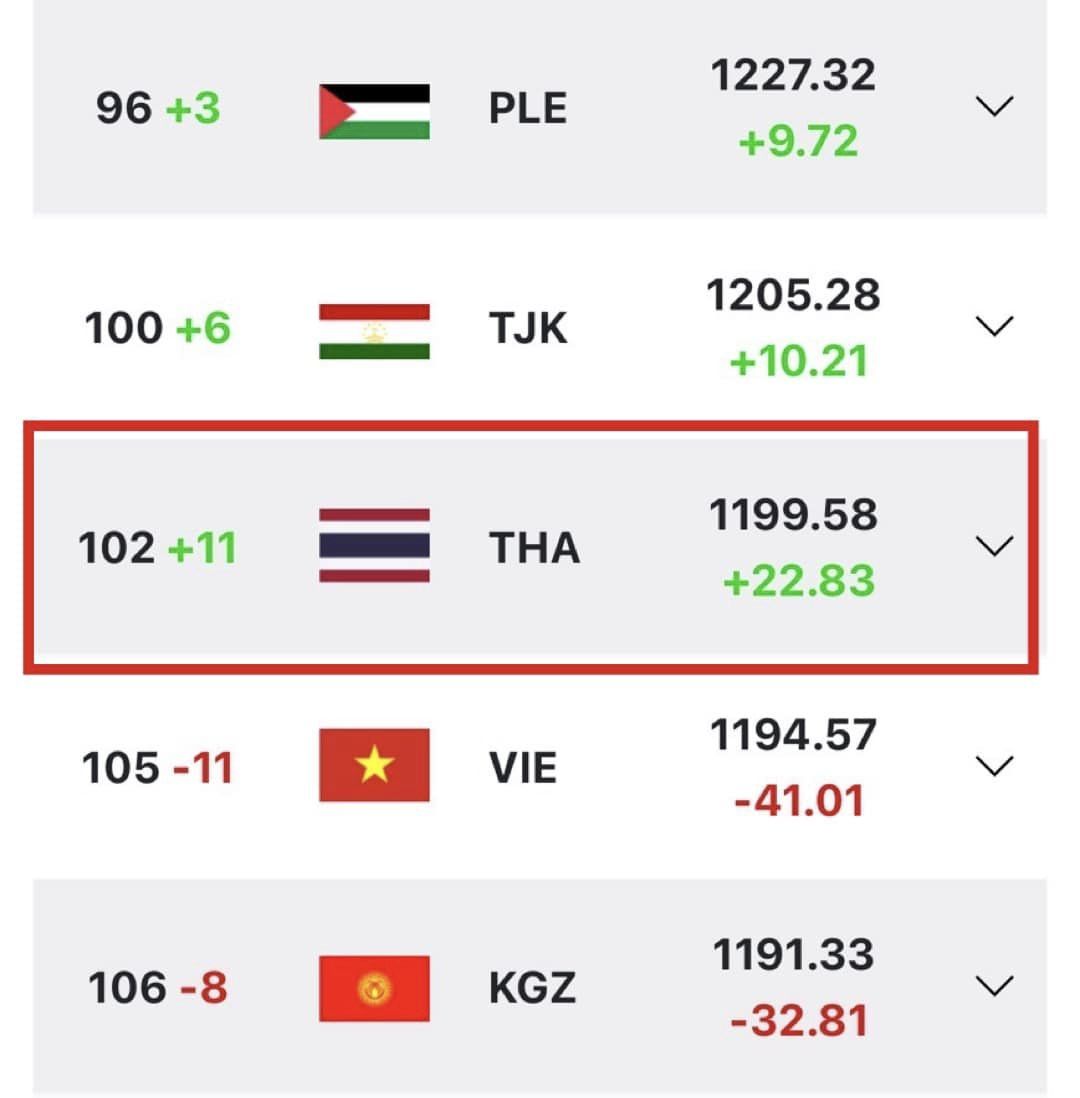Viewport: 1080px width, 1098px height.
Task: Expand the THA ranking row details
Action: (994, 546)
